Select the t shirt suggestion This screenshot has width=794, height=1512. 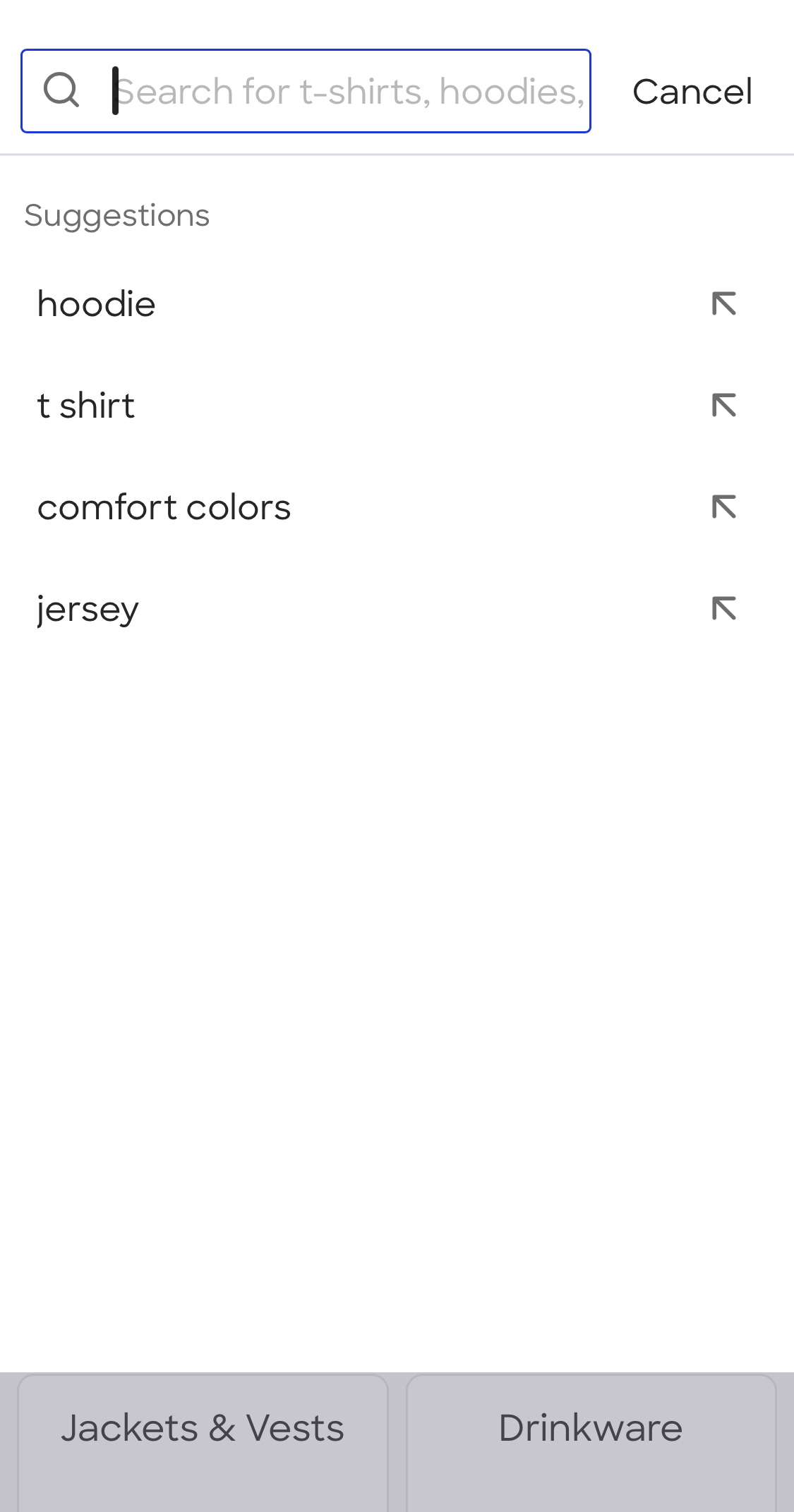[x=86, y=404]
